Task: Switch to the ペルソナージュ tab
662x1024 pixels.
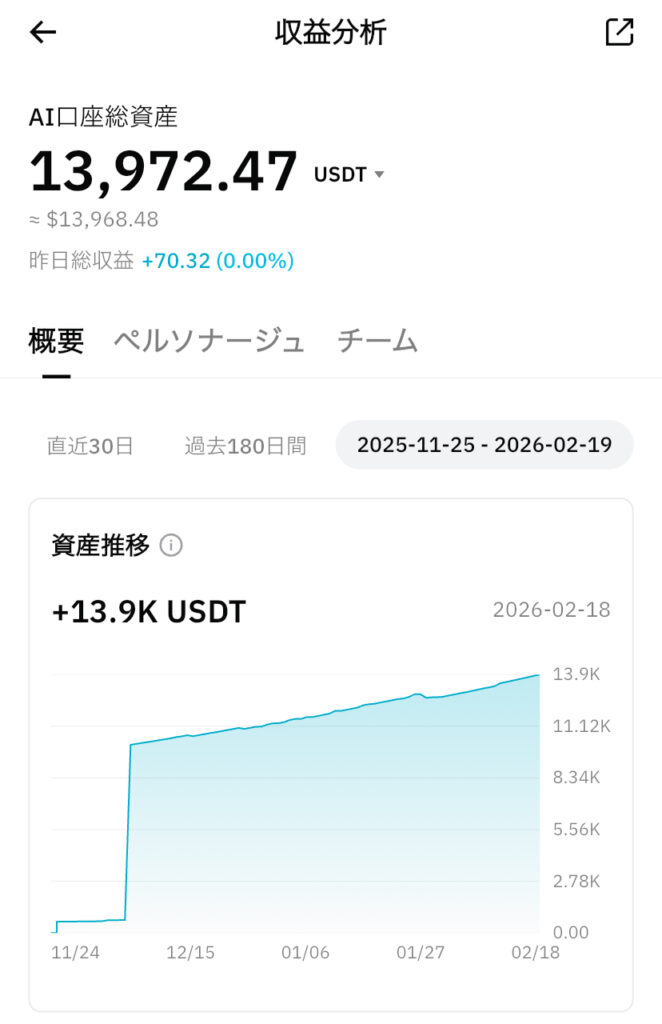Action: point(208,341)
